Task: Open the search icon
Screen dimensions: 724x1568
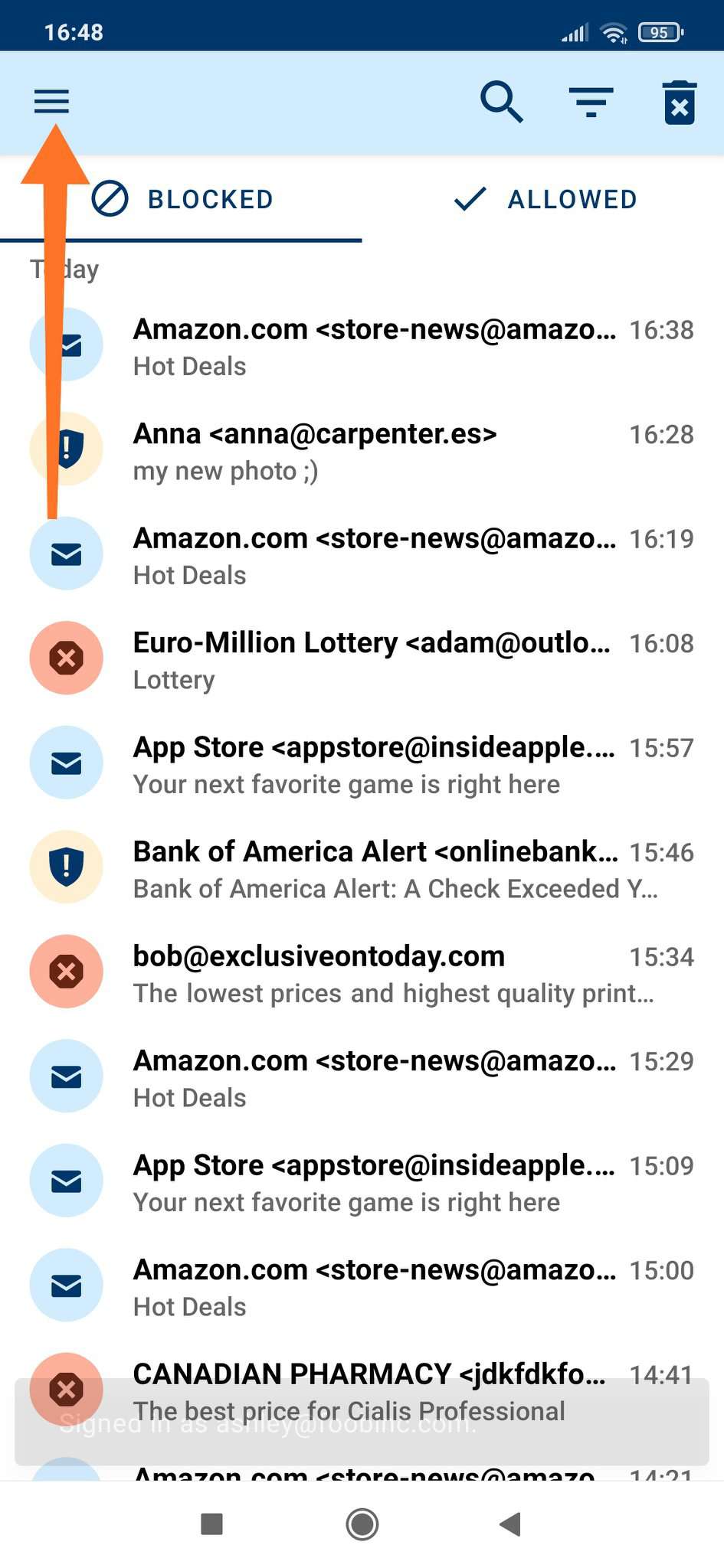Action: point(501,103)
